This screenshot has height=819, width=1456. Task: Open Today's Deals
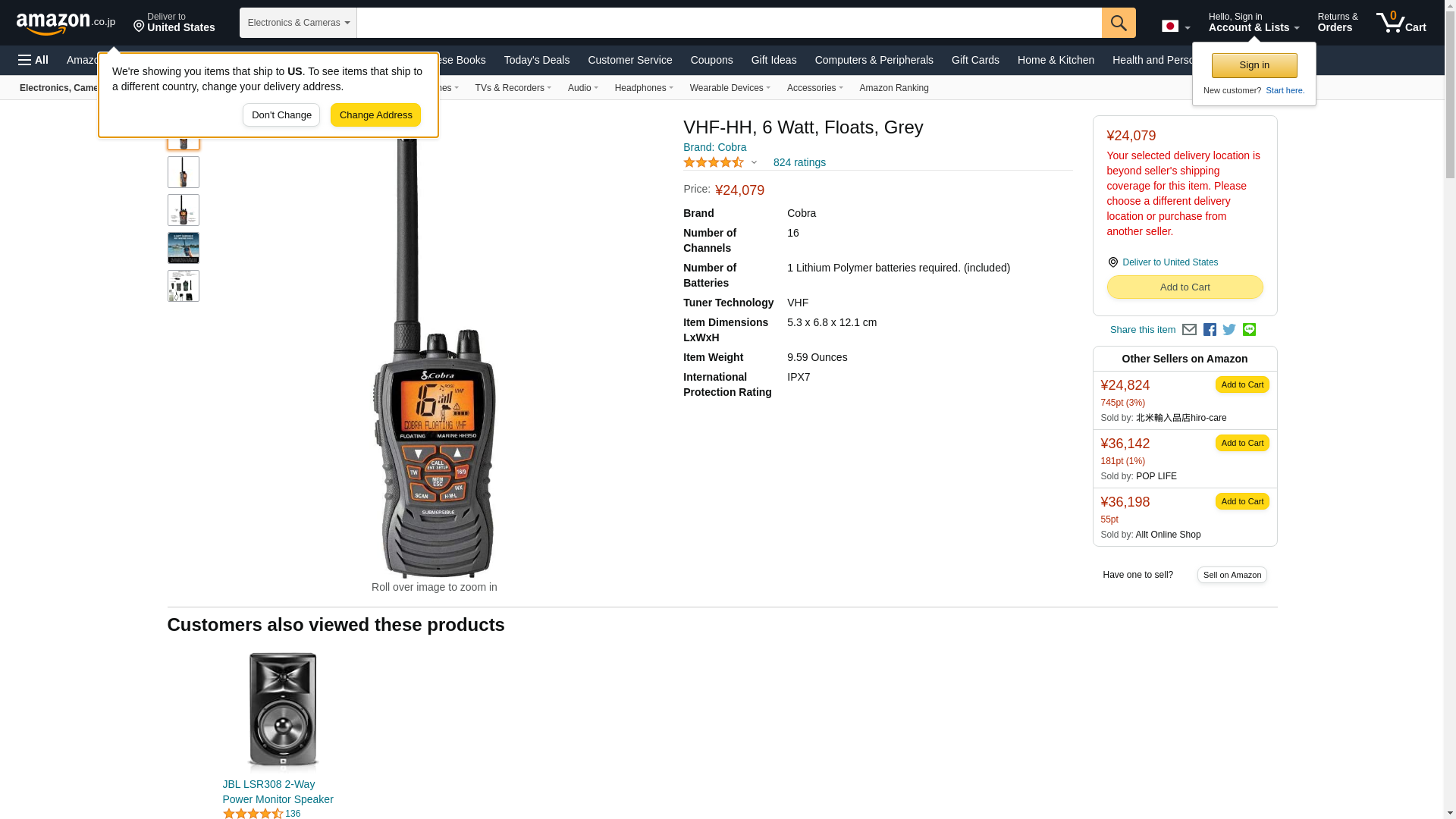pos(536,60)
